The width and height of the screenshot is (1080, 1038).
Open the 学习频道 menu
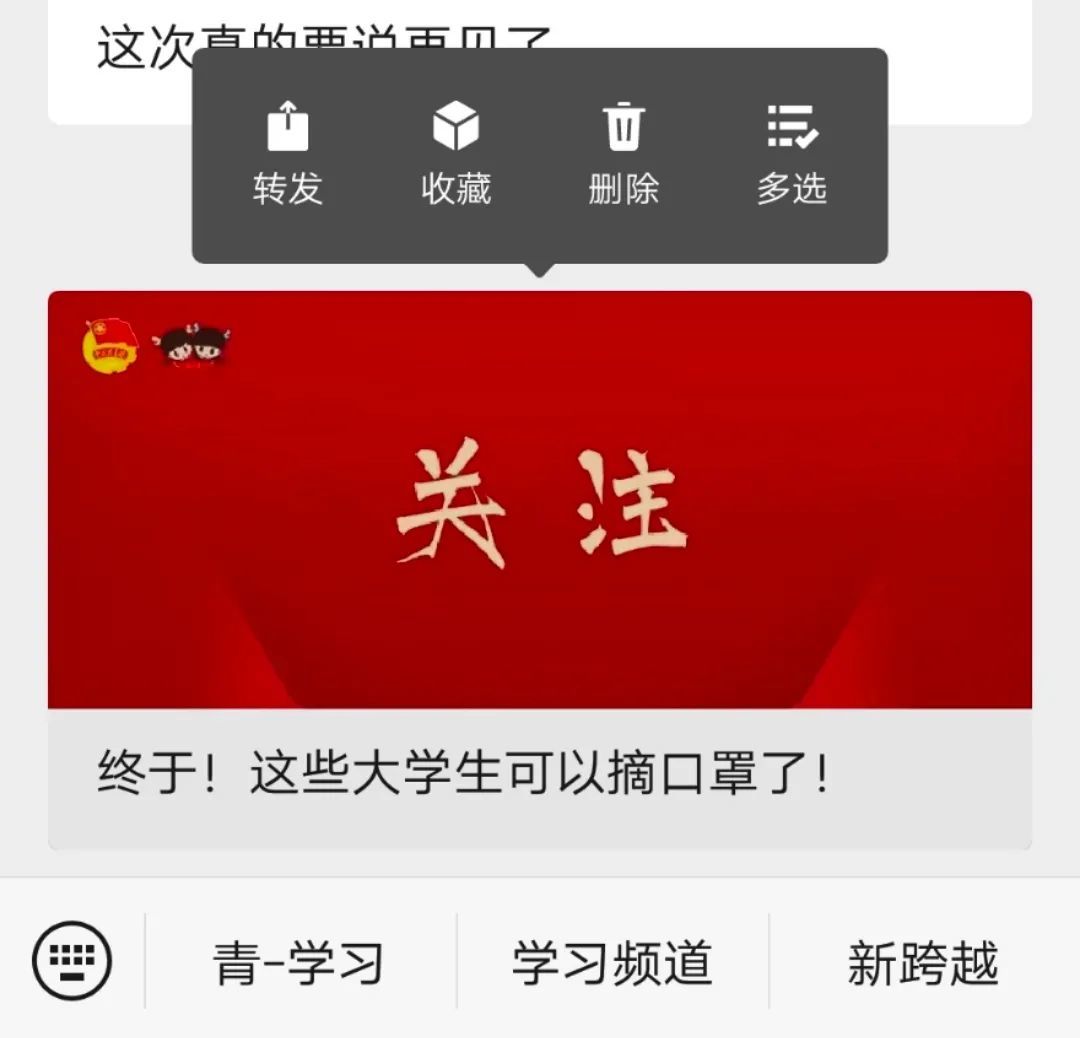612,963
